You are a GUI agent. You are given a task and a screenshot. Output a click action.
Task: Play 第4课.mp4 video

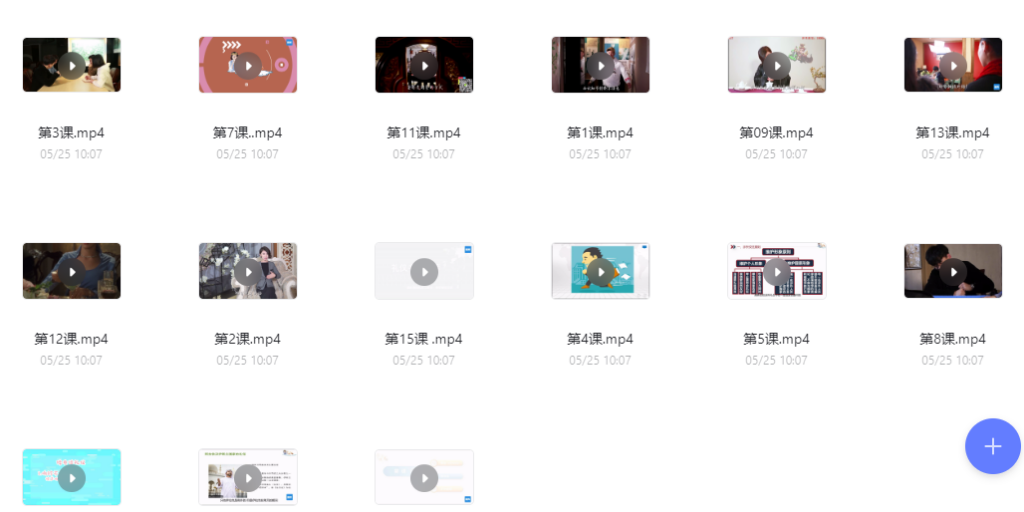[x=600, y=271]
